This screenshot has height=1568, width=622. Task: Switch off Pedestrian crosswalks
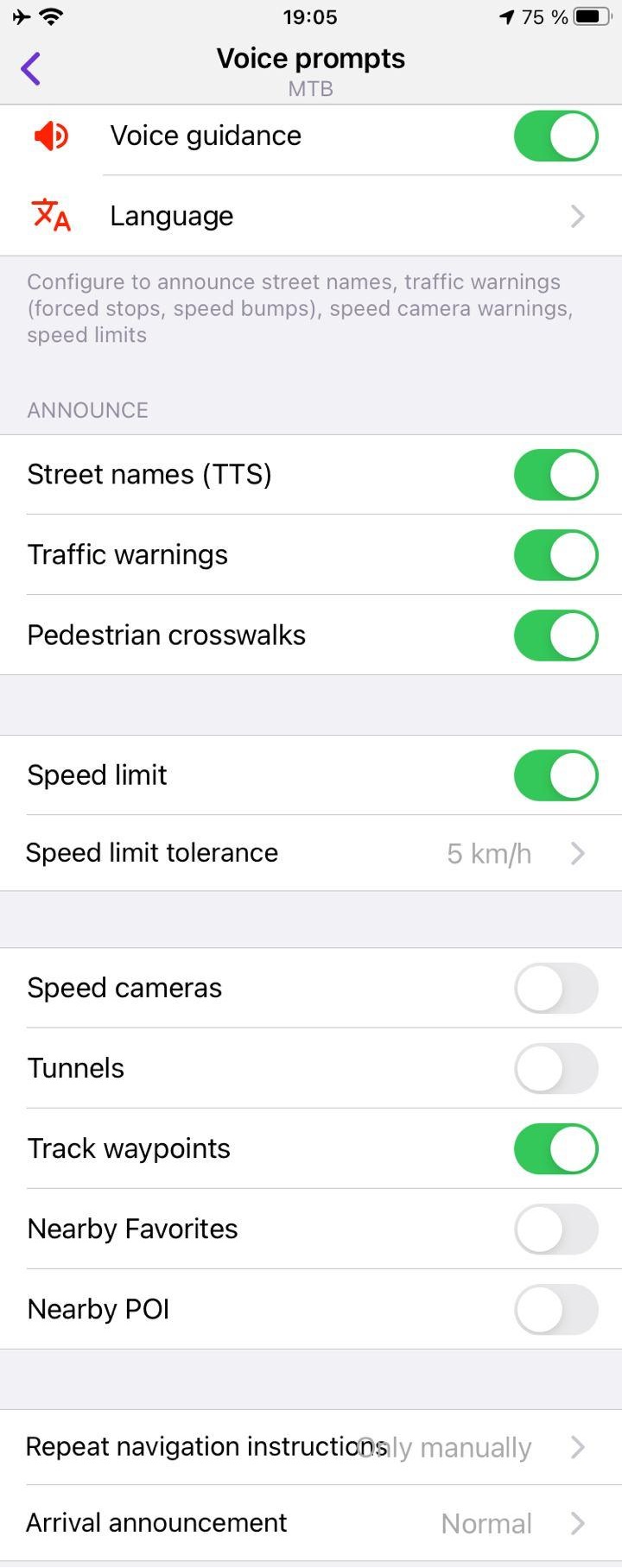pos(555,635)
